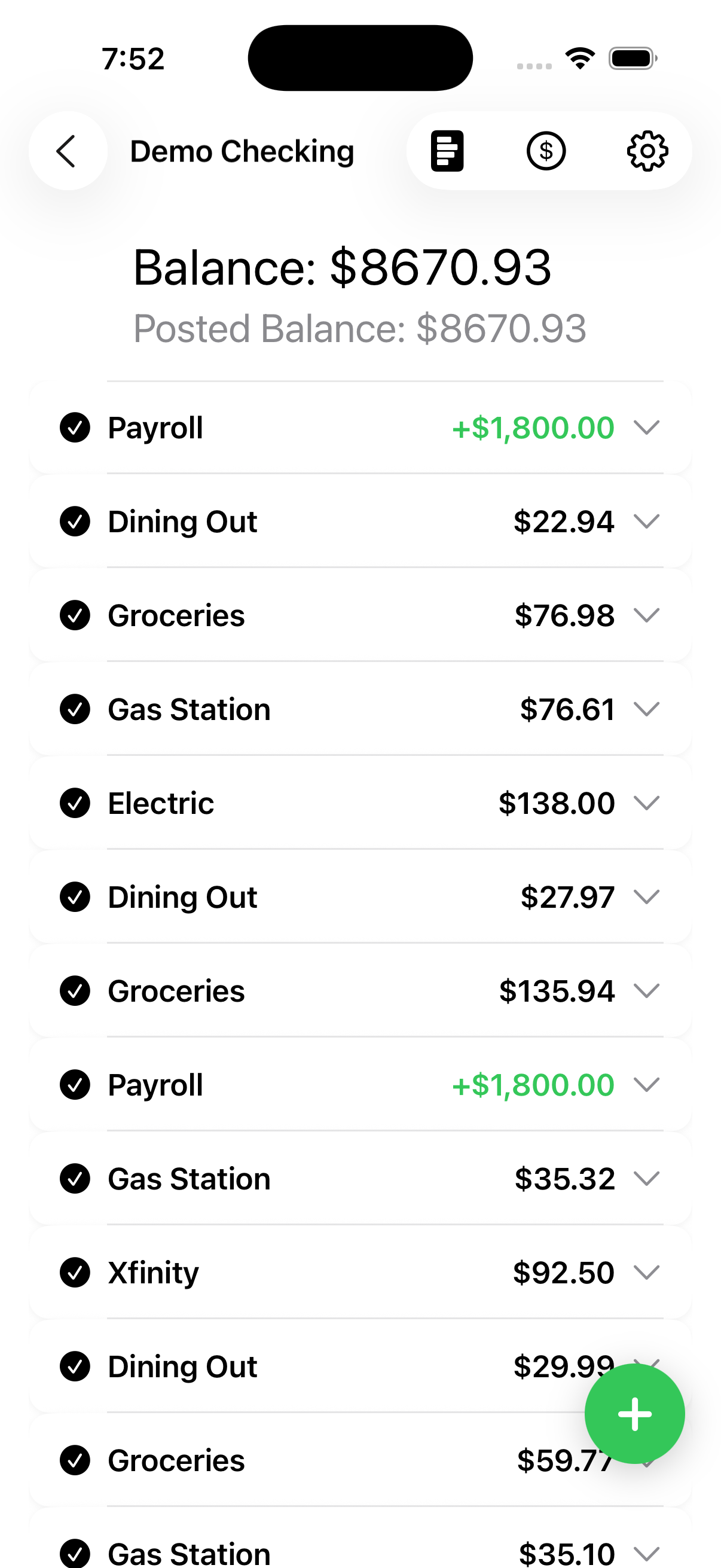Expand the second Payroll deposit details

click(647, 1085)
